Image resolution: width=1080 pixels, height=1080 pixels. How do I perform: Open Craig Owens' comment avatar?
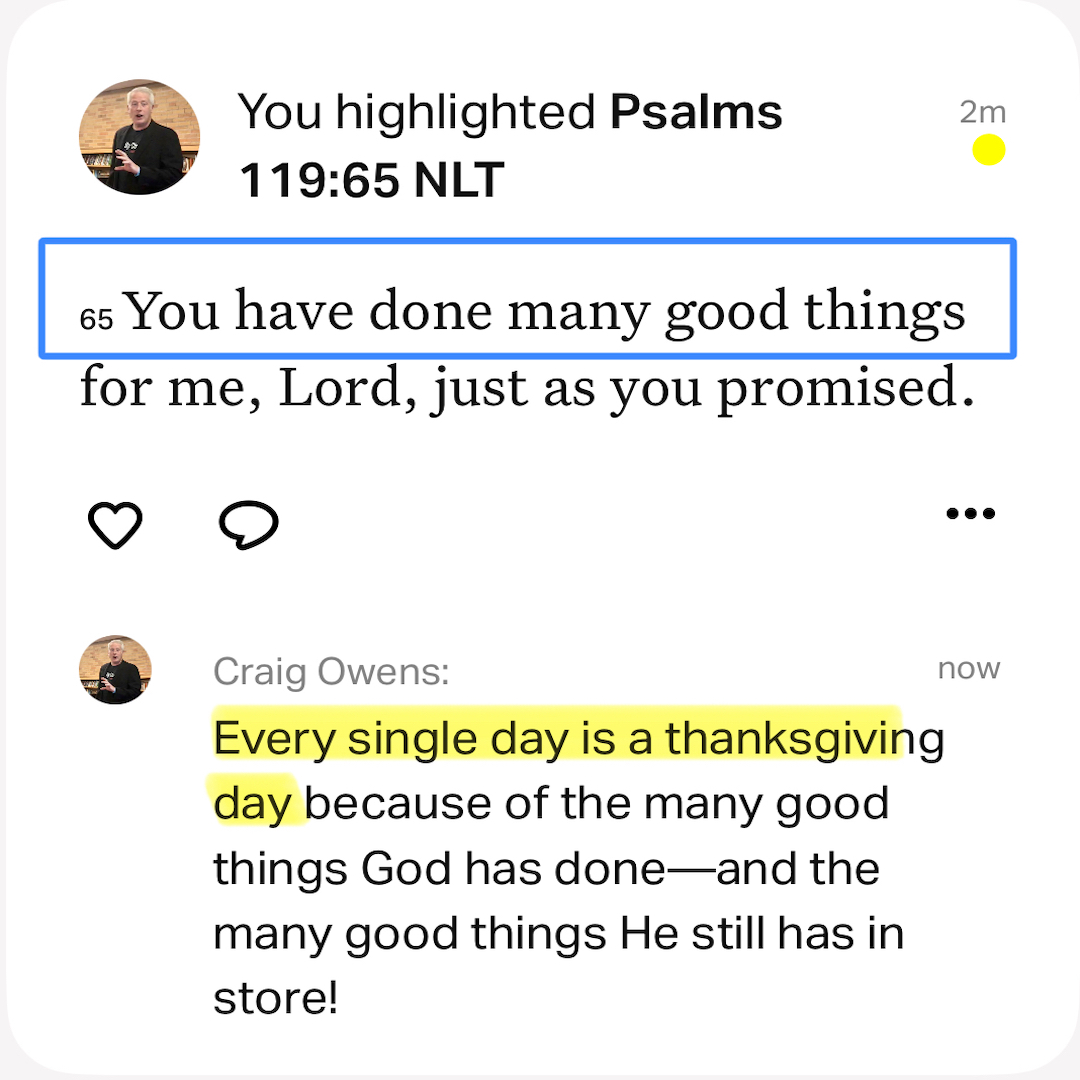click(115, 670)
